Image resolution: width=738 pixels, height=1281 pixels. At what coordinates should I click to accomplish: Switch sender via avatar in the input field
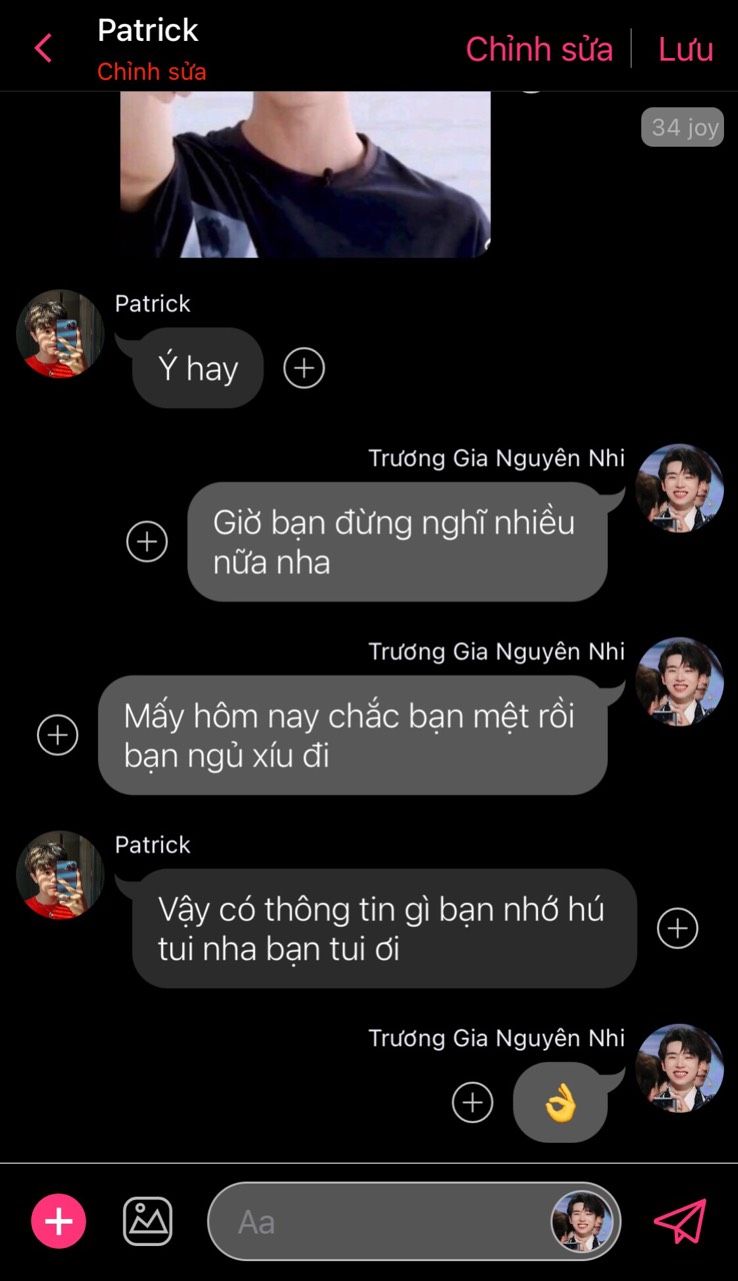583,1221
